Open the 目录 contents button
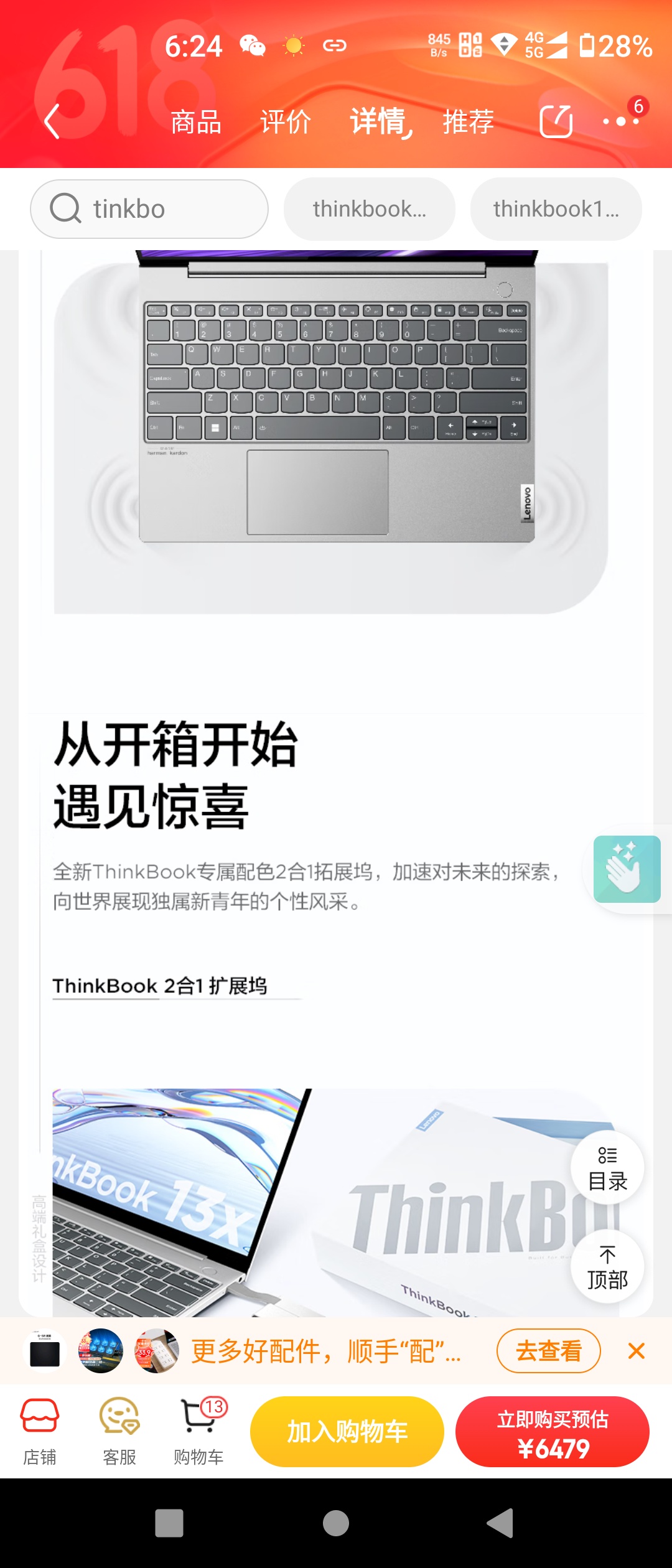Screen dimensions: 672x1568 [x=607, y=1168]
